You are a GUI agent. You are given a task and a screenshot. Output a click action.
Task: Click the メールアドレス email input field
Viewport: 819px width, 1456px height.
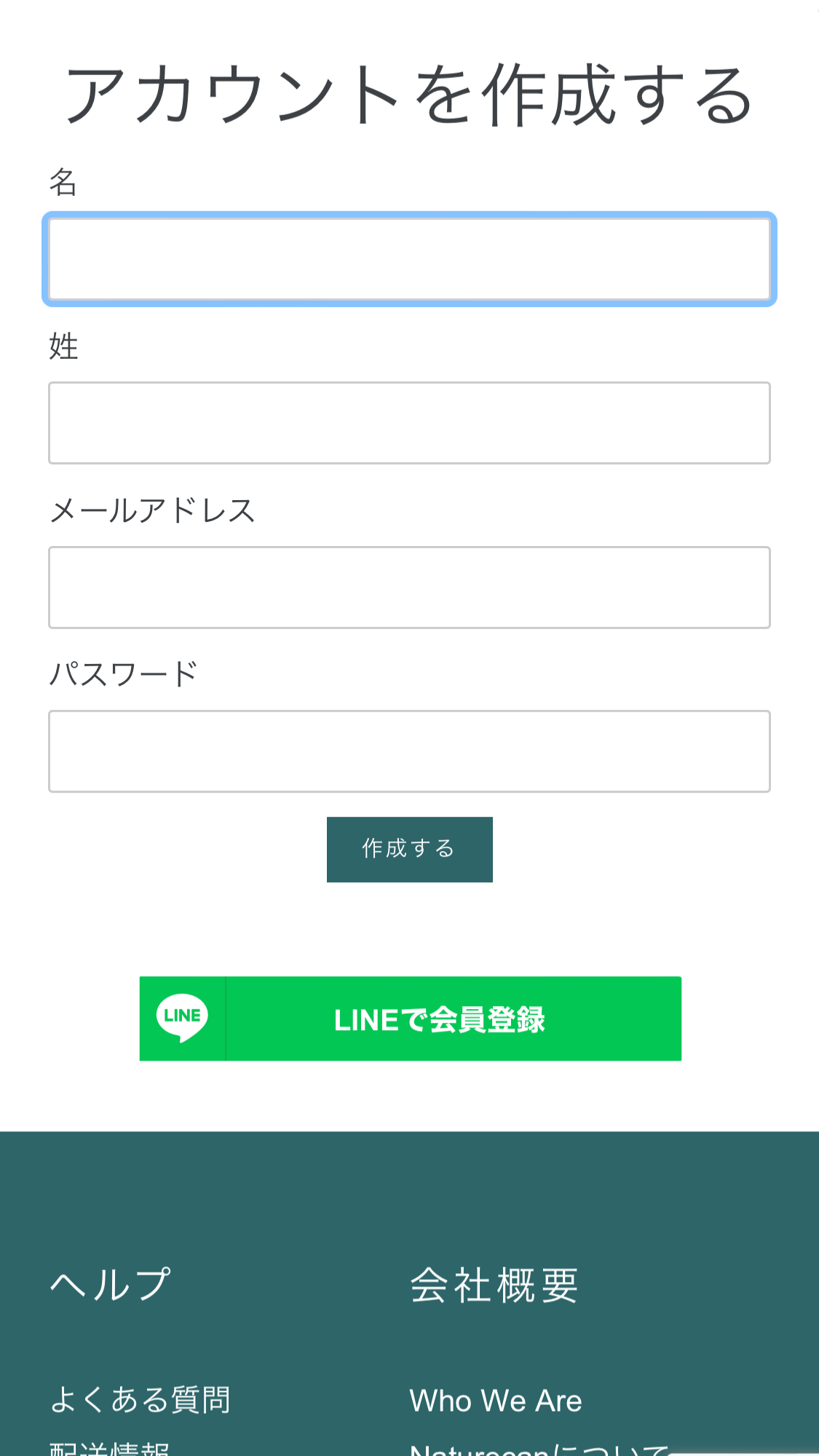click(x=409, y=587)
